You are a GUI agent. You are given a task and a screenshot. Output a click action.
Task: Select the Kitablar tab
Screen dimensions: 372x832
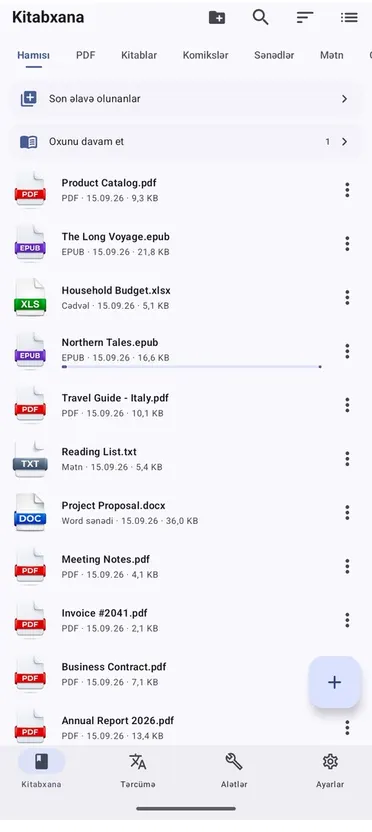[x=139, y=55]
